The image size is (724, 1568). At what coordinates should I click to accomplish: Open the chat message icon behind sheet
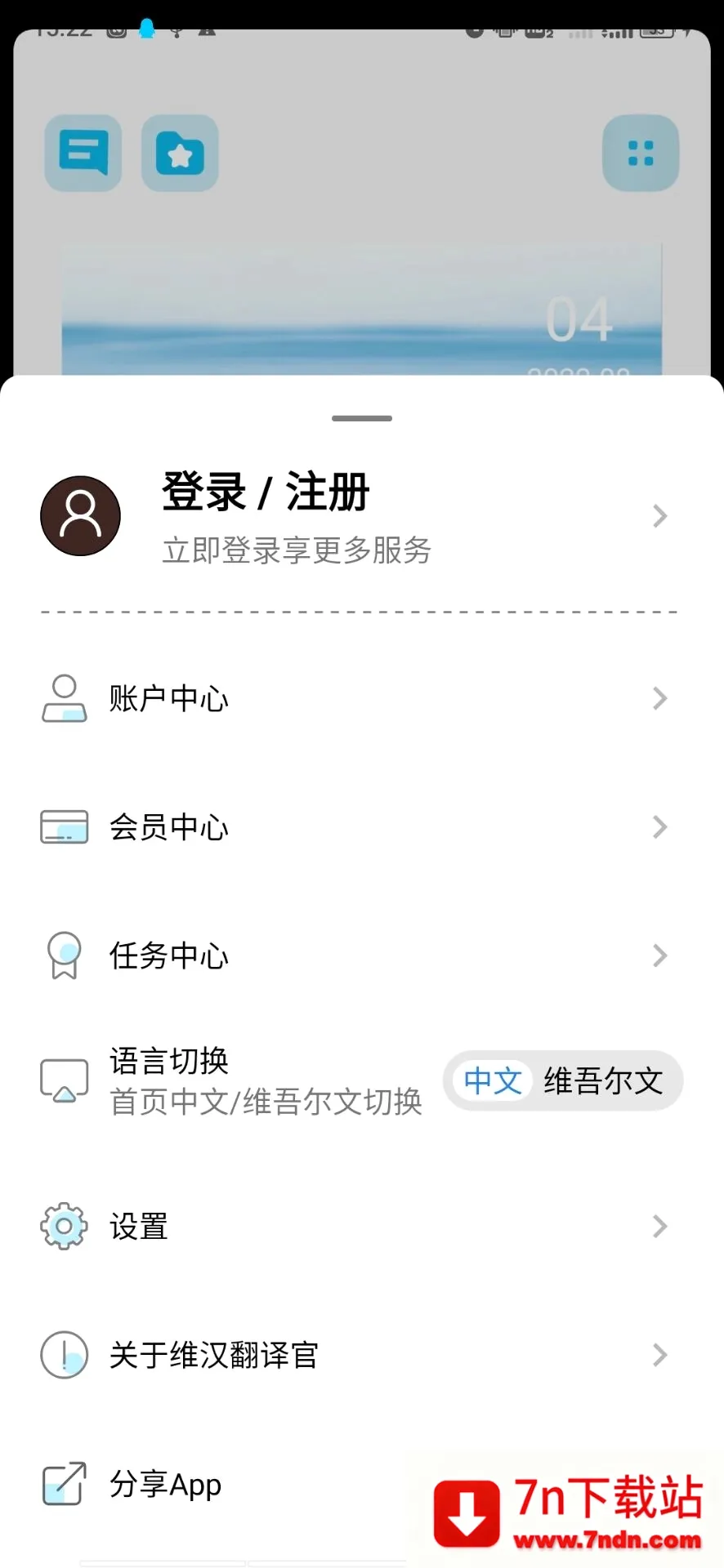point(83,154)
